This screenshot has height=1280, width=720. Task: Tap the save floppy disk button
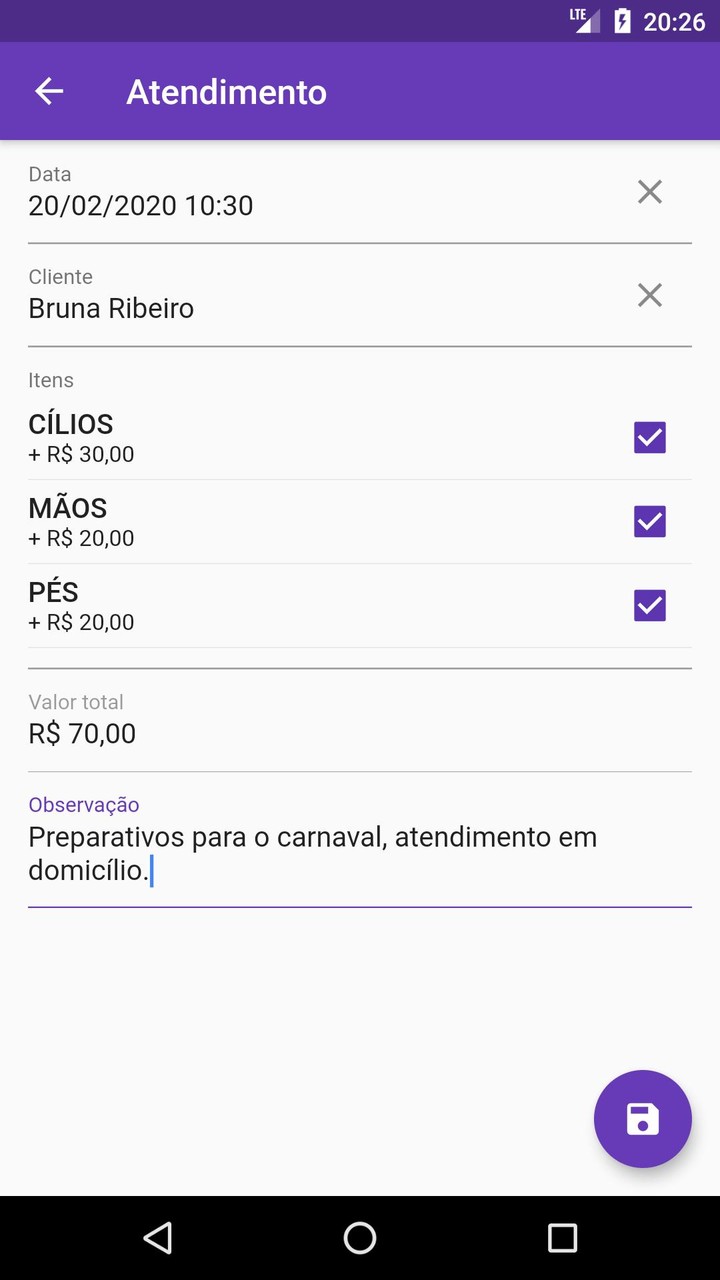[643, 1118]
